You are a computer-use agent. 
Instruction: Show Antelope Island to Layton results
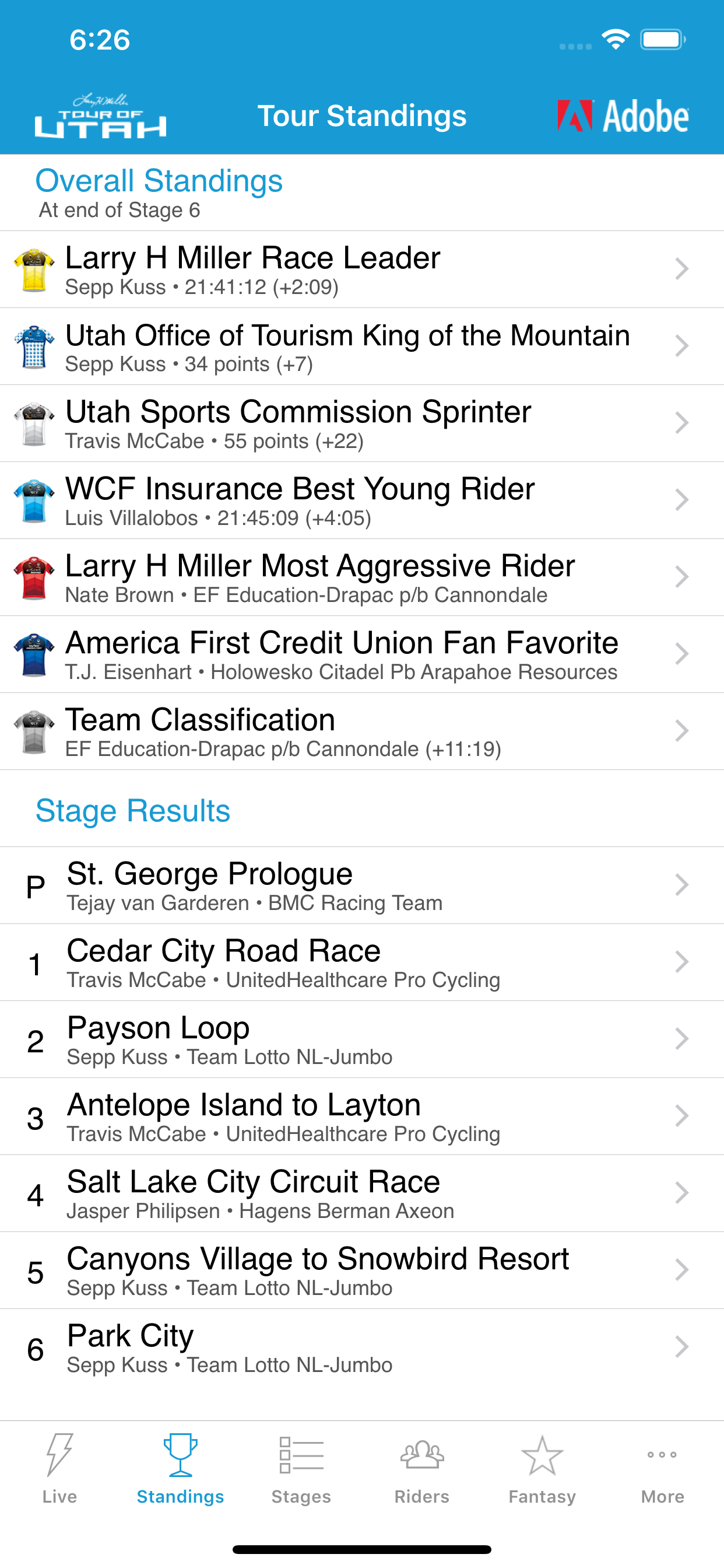(x=361, y=1116)
